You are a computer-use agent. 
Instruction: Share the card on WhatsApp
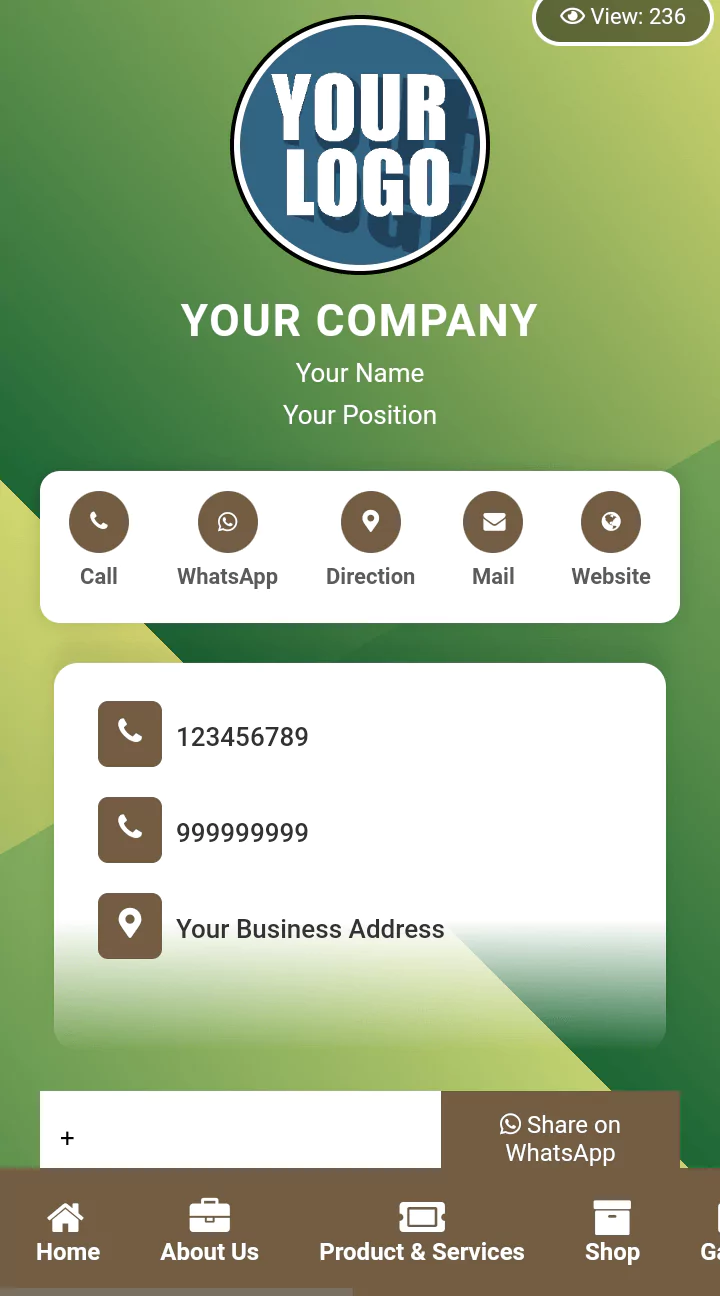click(560, 1138)
